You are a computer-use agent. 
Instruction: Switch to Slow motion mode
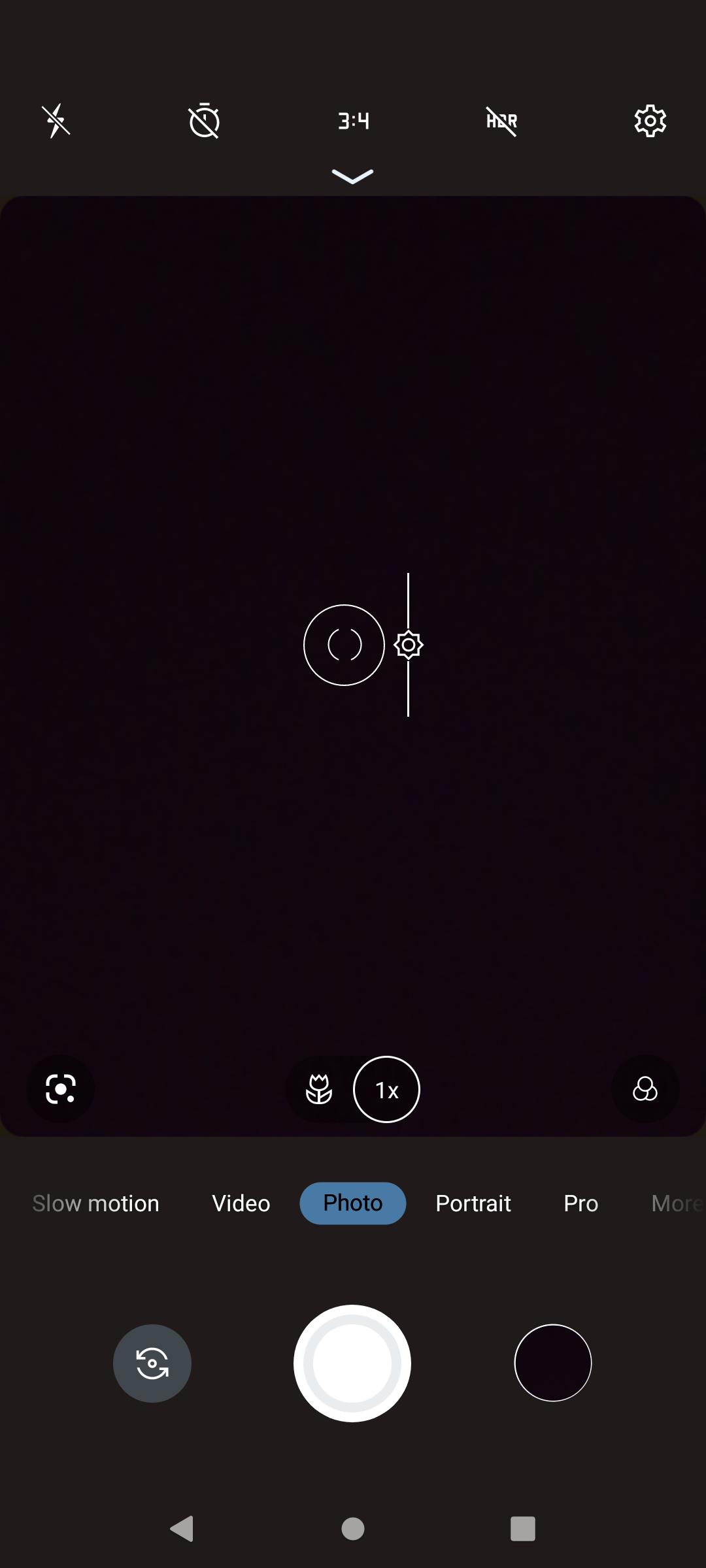[x=96, y=1203]
